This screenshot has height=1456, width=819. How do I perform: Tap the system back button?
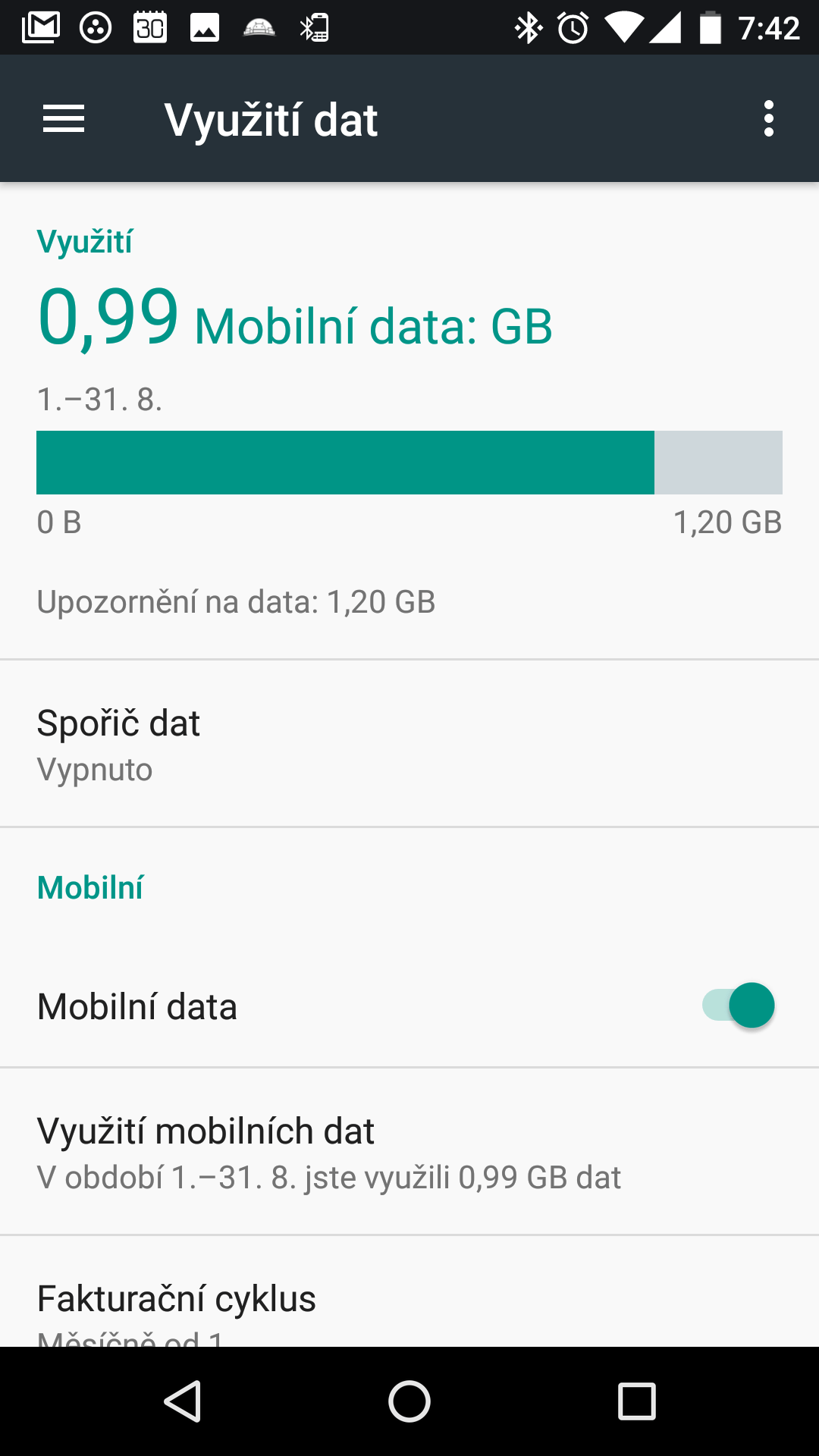pyautogui.click(x=182, y=1401)
